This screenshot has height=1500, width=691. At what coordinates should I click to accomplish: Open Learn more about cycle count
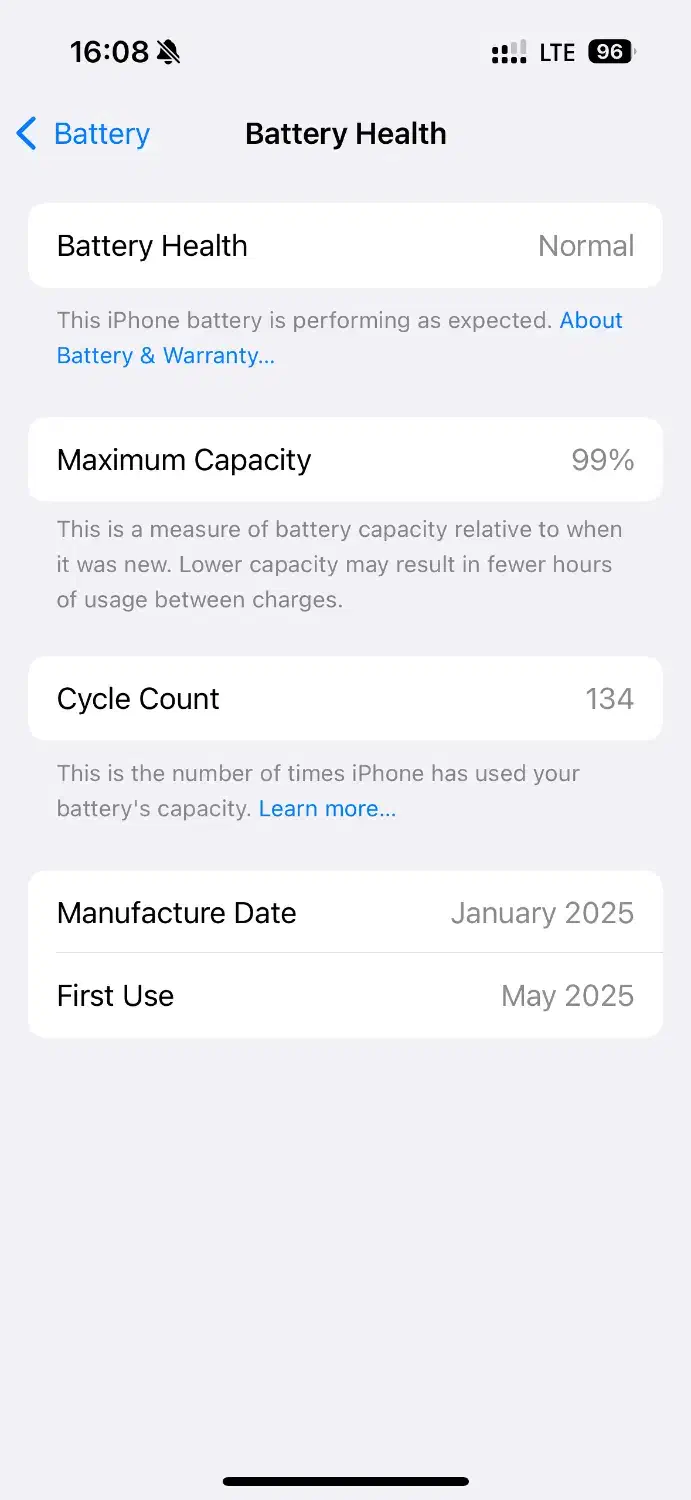point(327,808)
